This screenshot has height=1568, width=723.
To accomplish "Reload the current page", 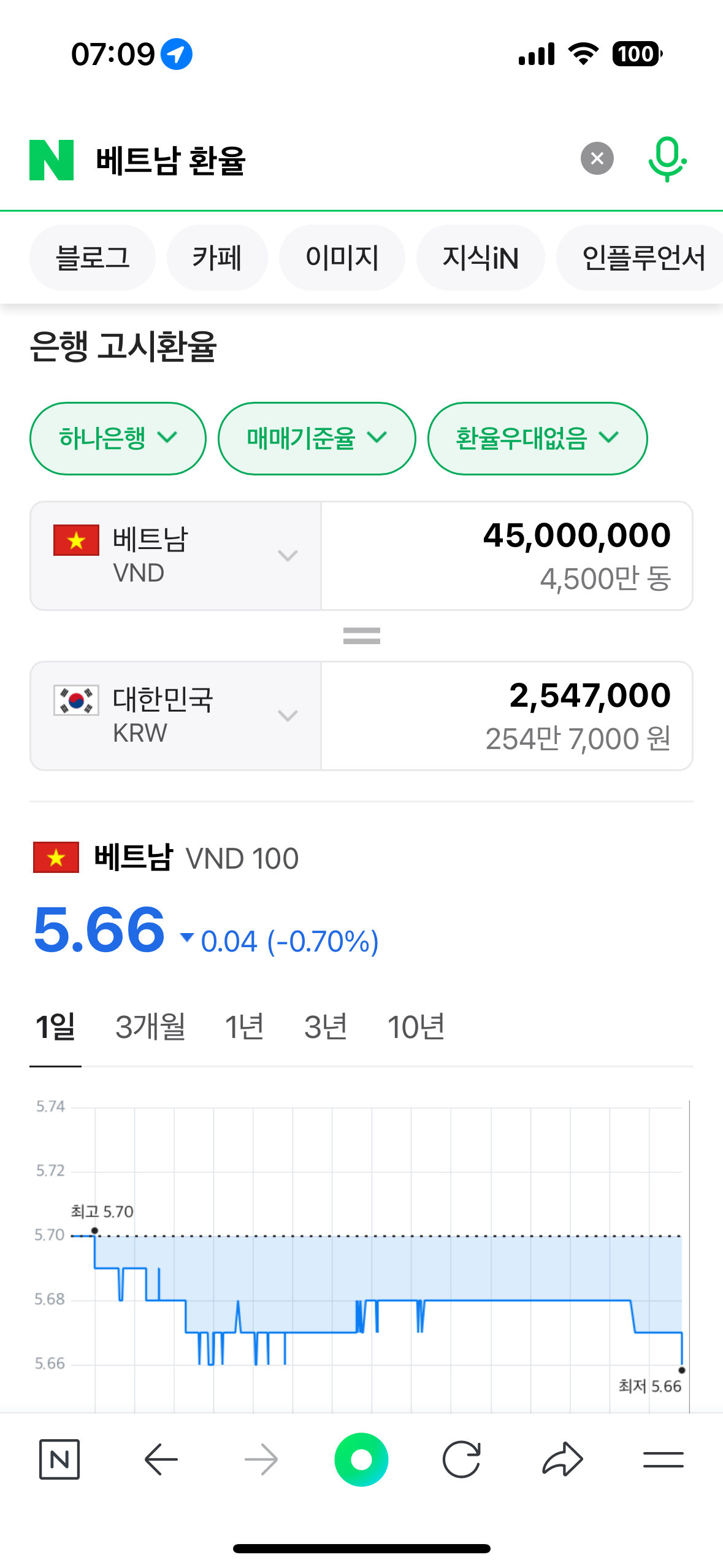I will point(461,1459).
